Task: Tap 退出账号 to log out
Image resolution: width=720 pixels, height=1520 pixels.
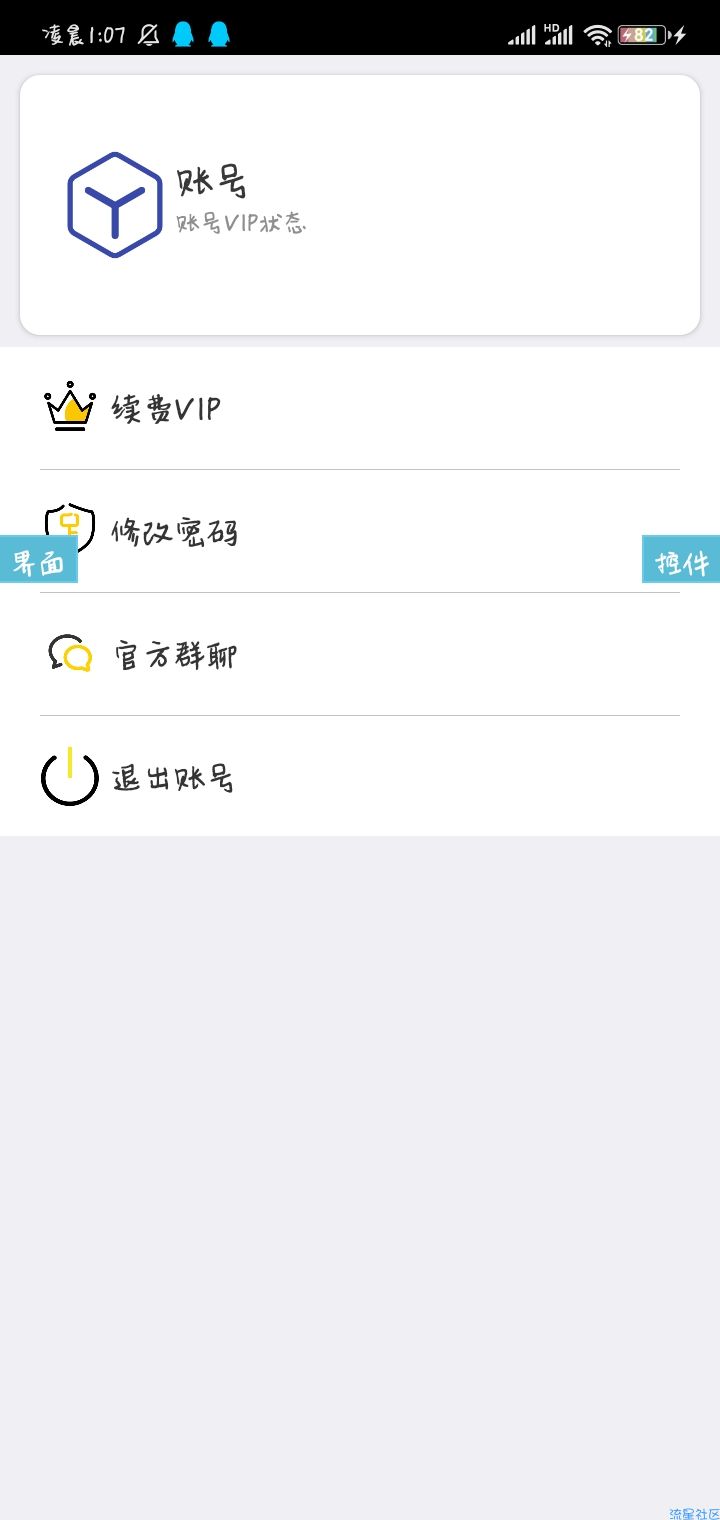Action: (360, 776)
